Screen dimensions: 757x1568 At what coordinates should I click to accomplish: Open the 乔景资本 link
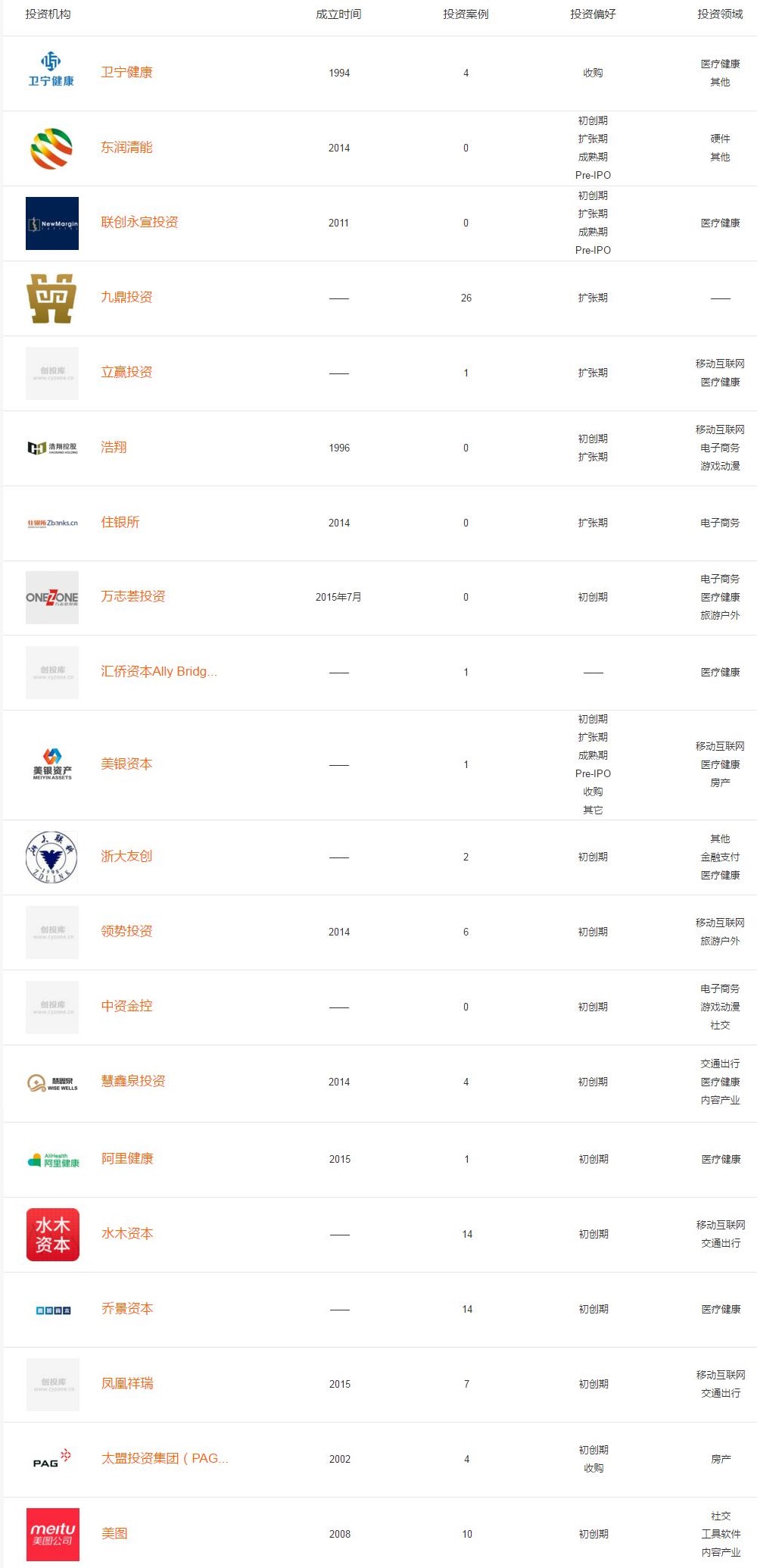point(127,1308)
